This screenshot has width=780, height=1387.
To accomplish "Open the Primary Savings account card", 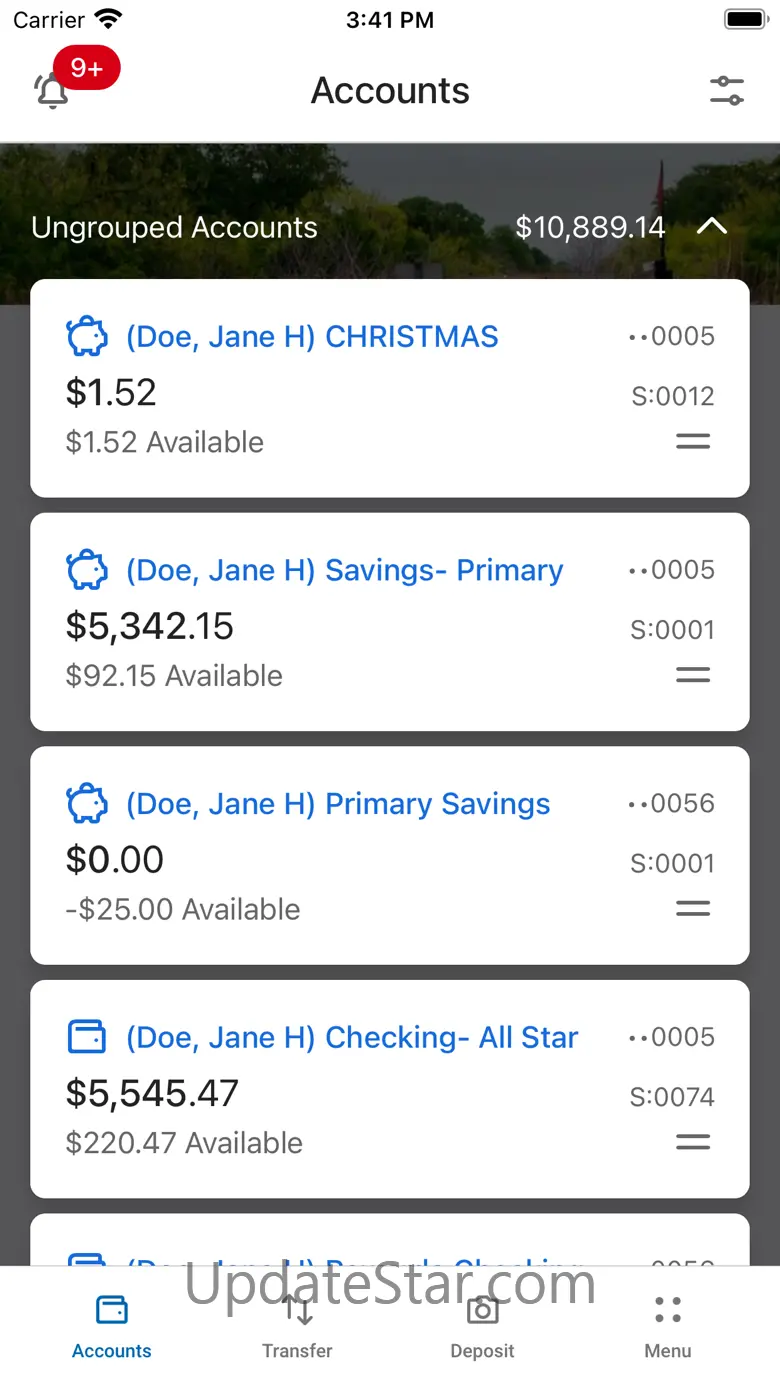I will [337, 805].
